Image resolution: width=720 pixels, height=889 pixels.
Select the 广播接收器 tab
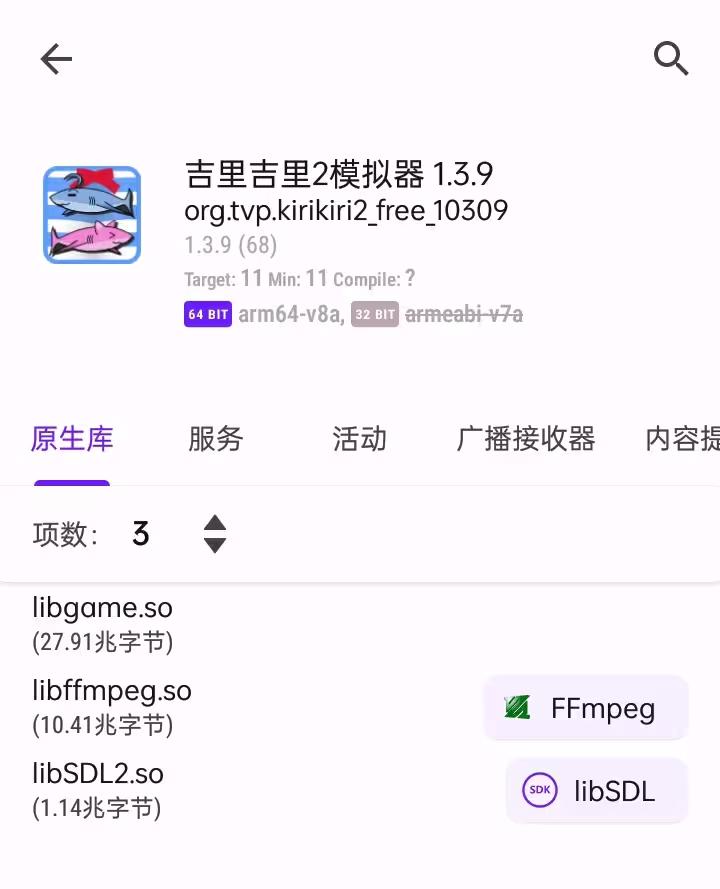pos(526,440)
